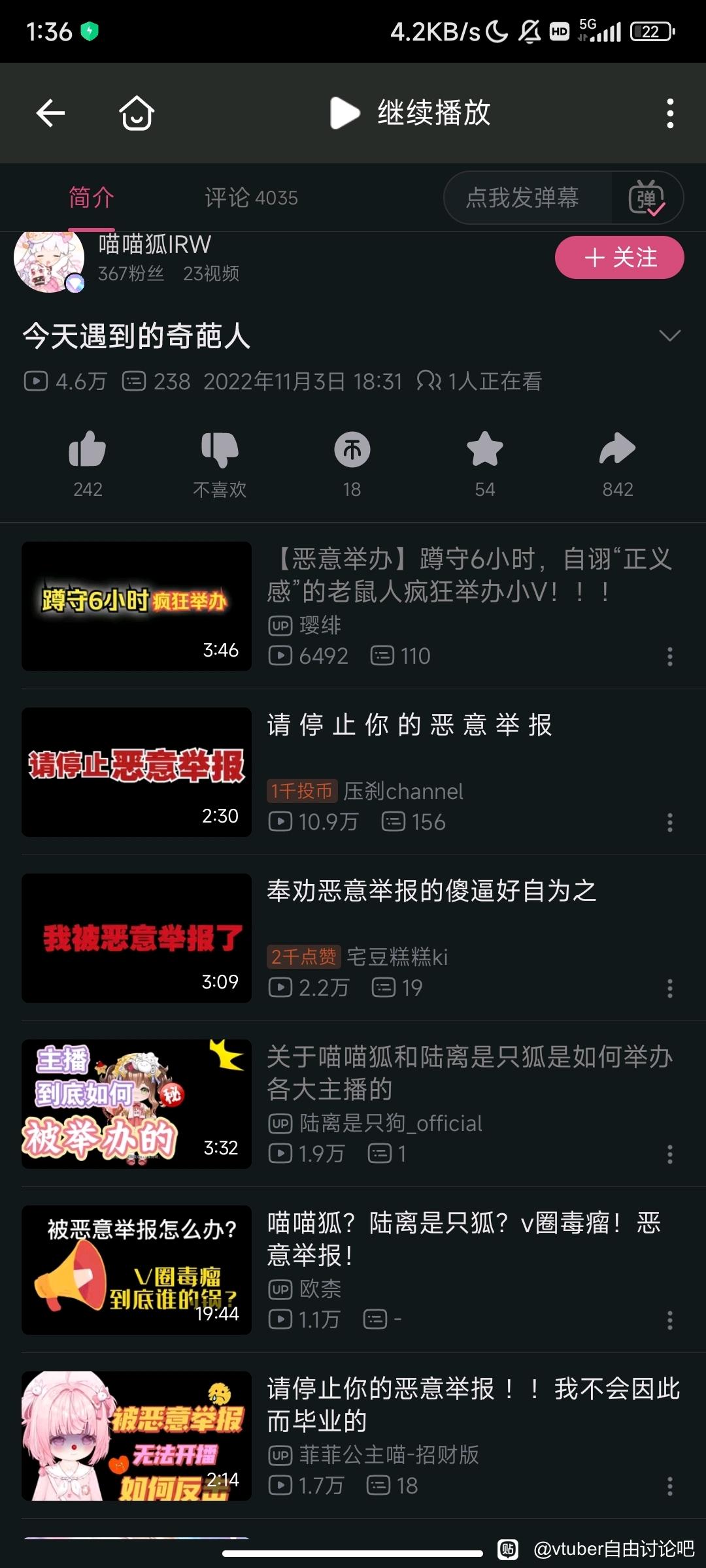Open the 喵喵狐IRW uploader avatar
Image resolution: width=706 pixels, height=1568 pixels.
coord(49,259)
